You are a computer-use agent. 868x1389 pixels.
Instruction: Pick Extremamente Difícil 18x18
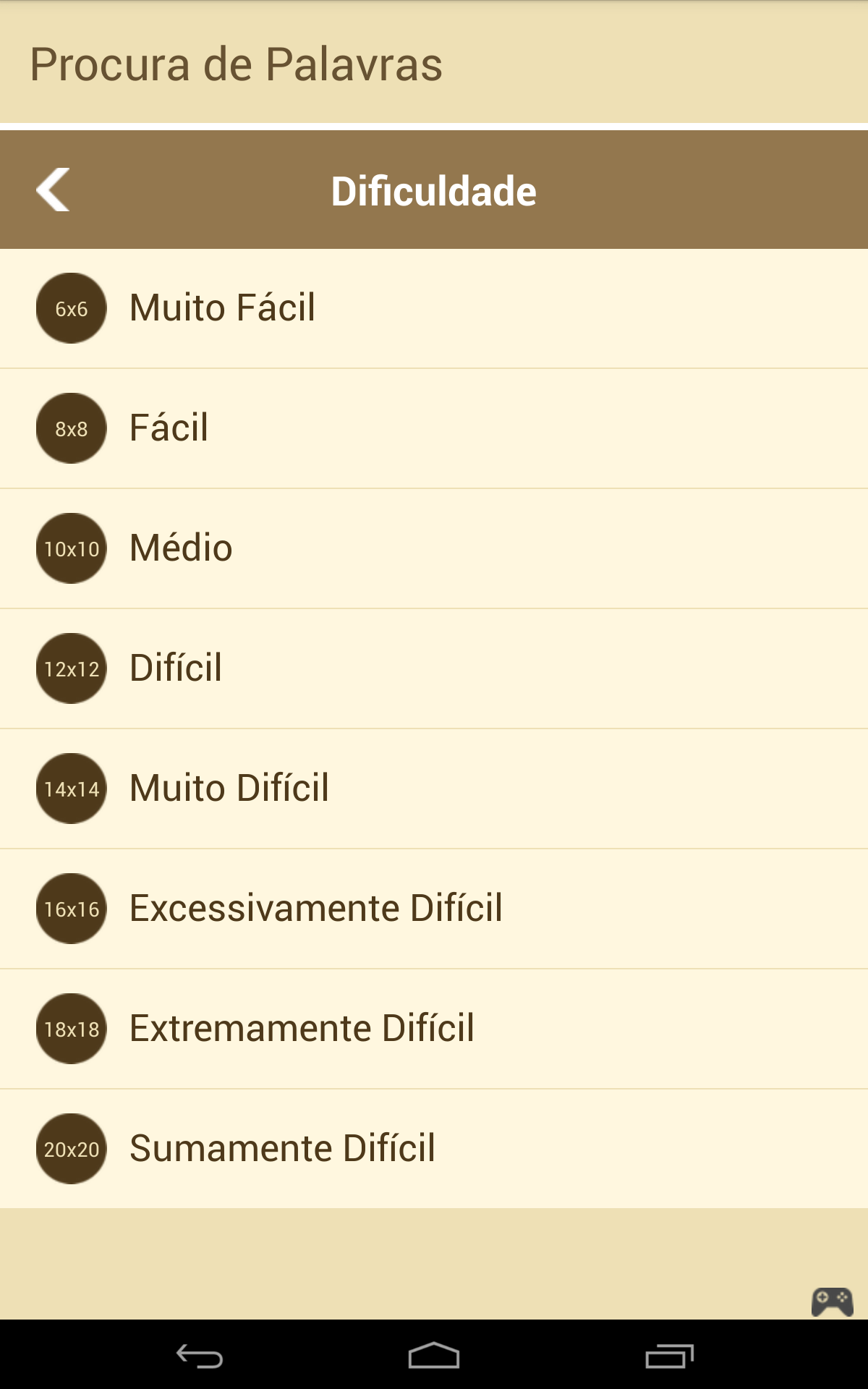(x=434, y=1029)
